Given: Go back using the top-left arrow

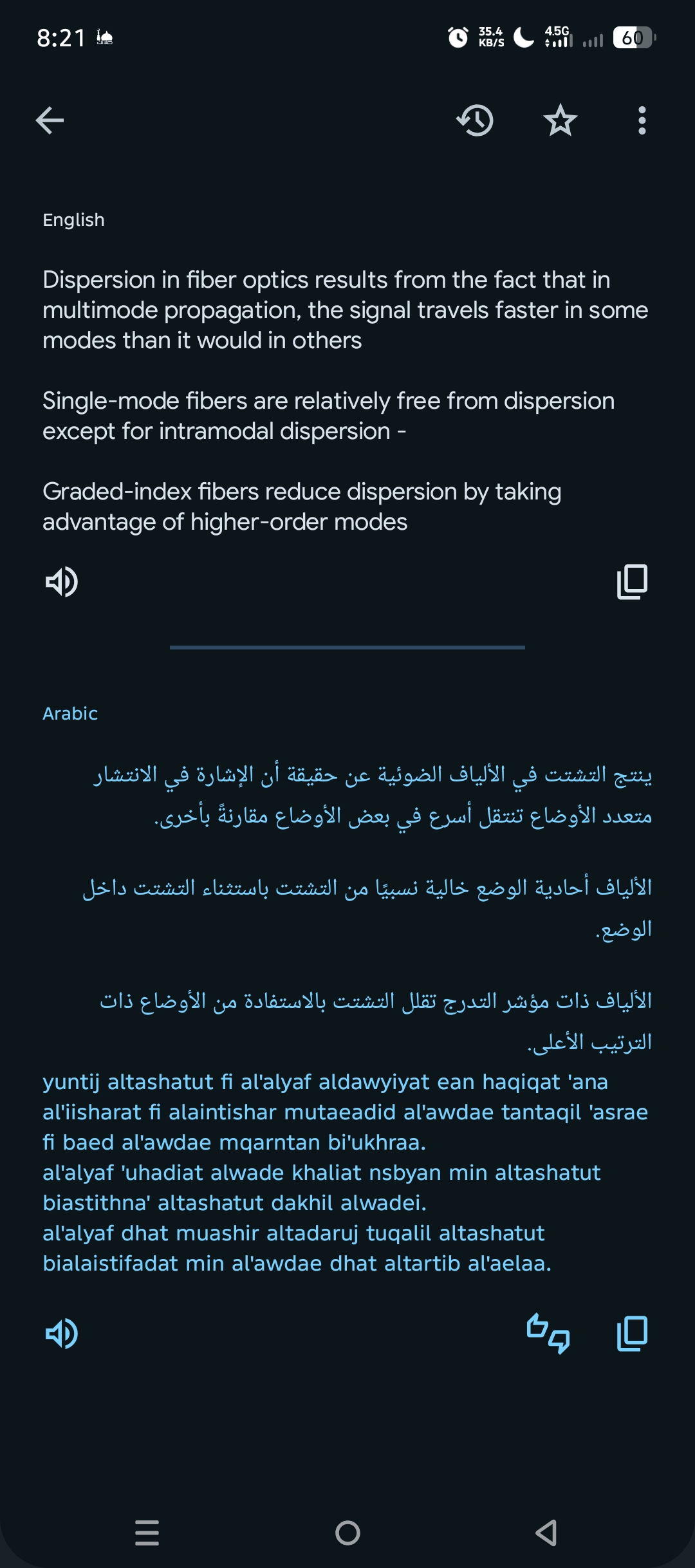Looking at the screenshot, I should coord(50,120).
